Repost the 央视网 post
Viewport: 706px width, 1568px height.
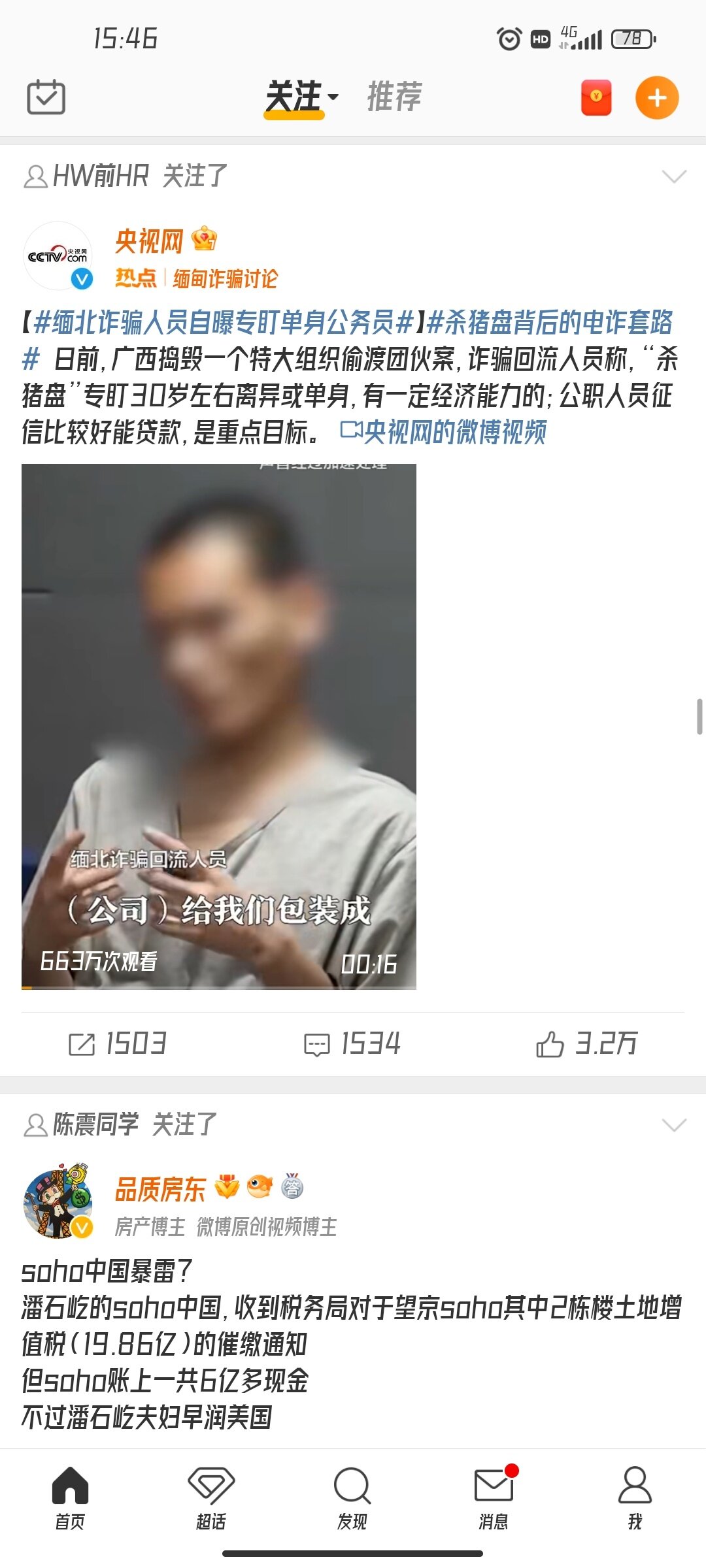click(x=118, y=1043)
